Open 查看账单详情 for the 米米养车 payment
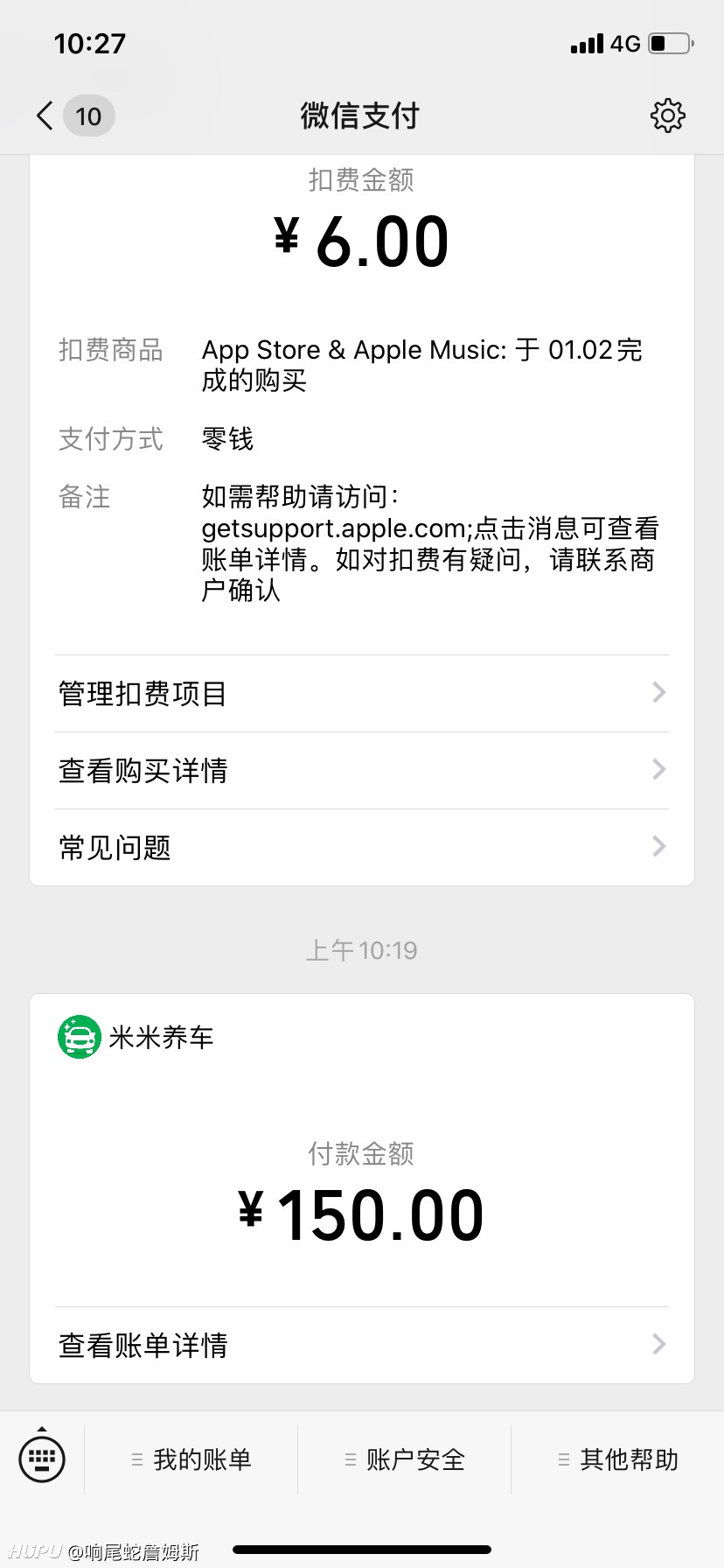The height and width of the screenshot is (1568, 724). (x=362, y=1345)
